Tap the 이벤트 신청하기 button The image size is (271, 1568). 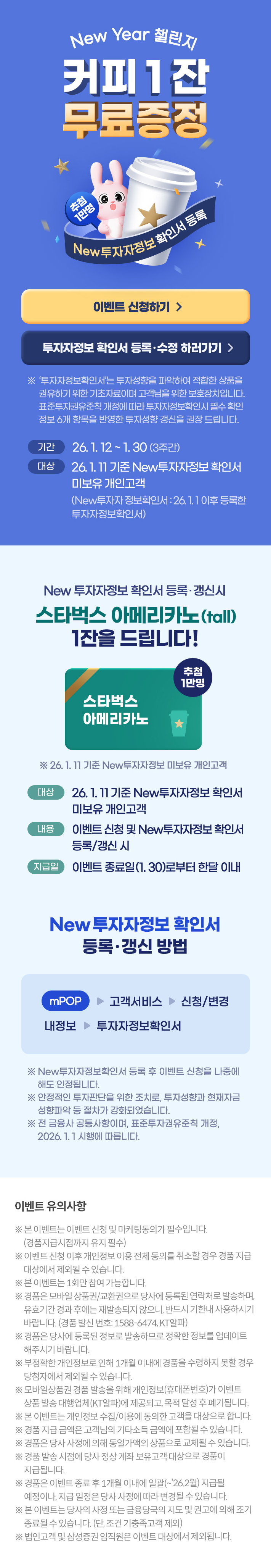click(136, 306)
